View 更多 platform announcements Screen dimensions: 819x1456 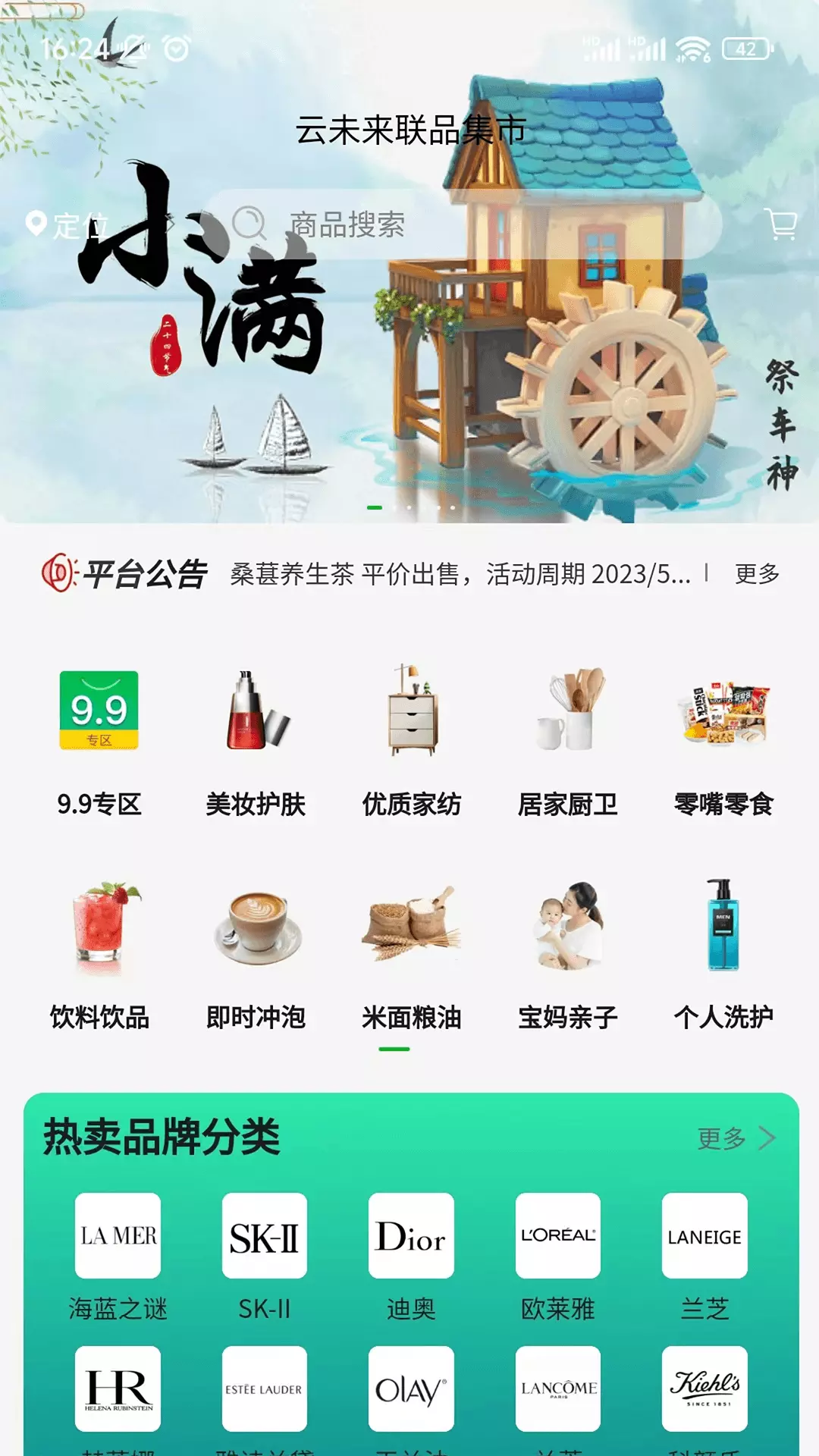point(757,574)
